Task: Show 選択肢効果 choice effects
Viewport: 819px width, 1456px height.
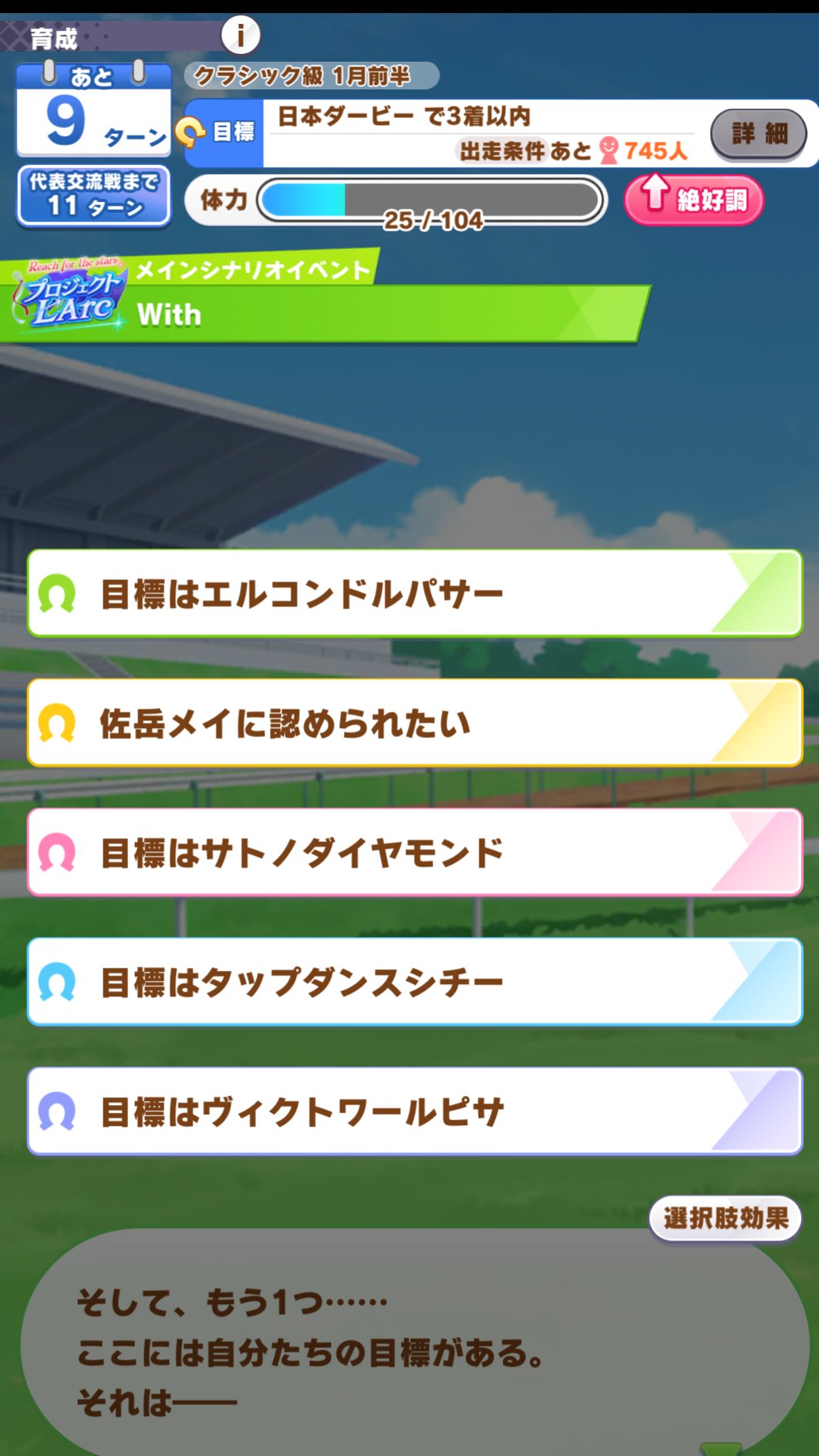Action: (725, 1218)
